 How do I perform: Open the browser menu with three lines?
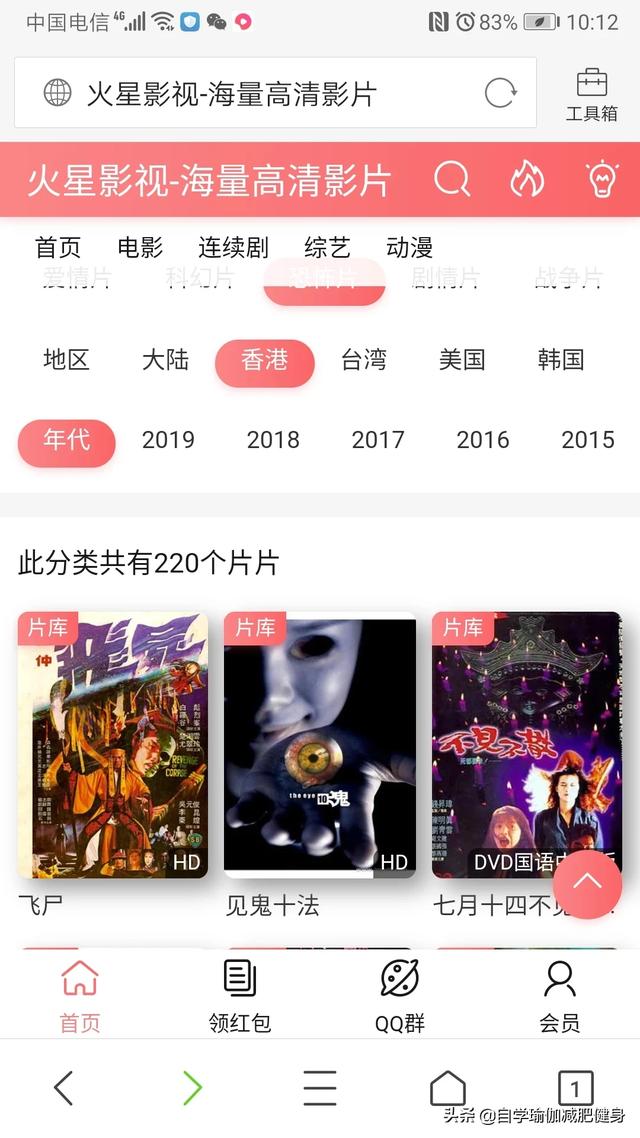tap(320, 1088)
